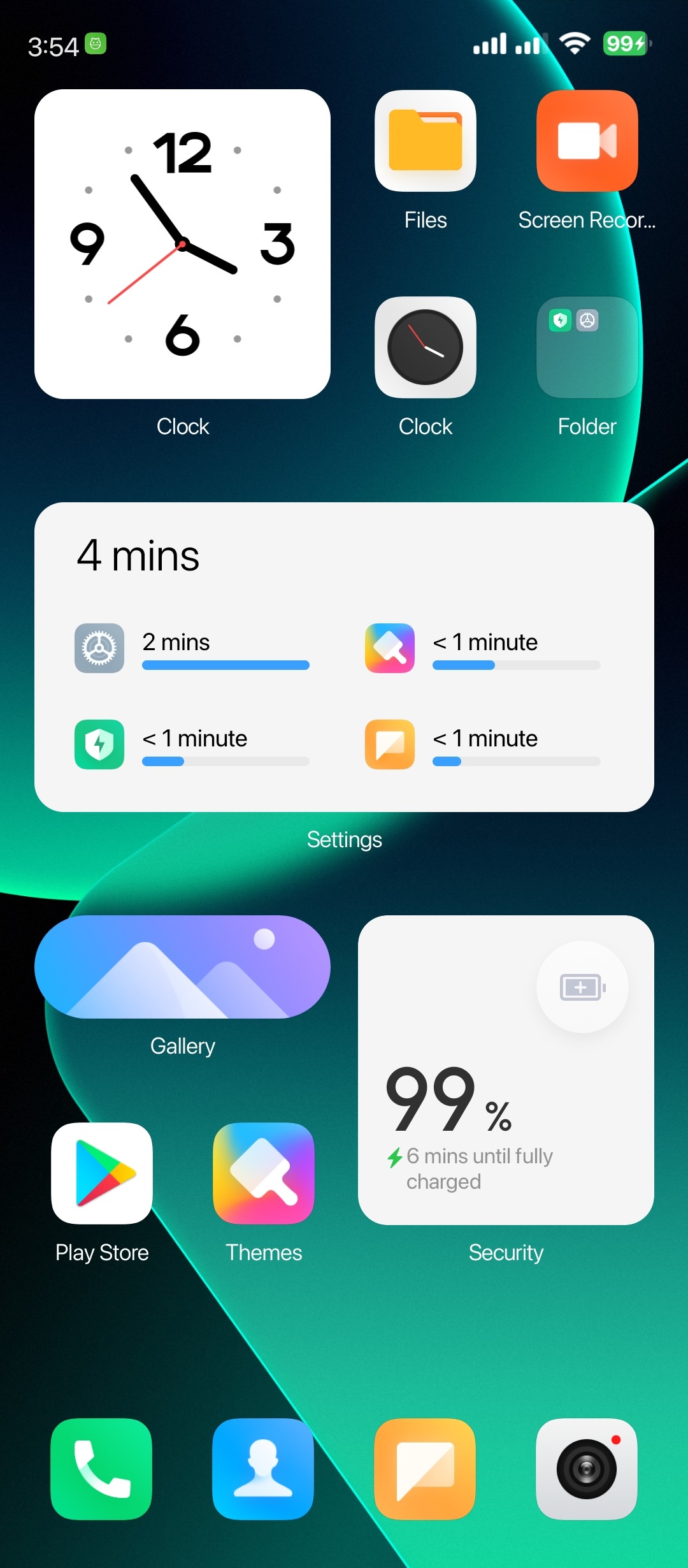Launch the Screen Recorder app
Screen dimensions: 688x1568
click(587, 141)
